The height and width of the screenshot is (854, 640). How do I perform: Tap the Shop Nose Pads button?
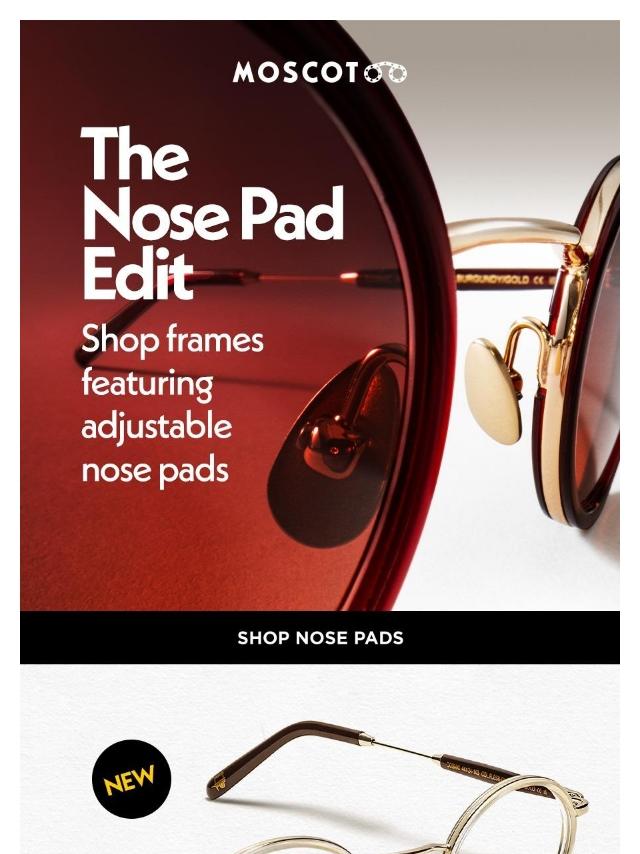pos(320,637)
